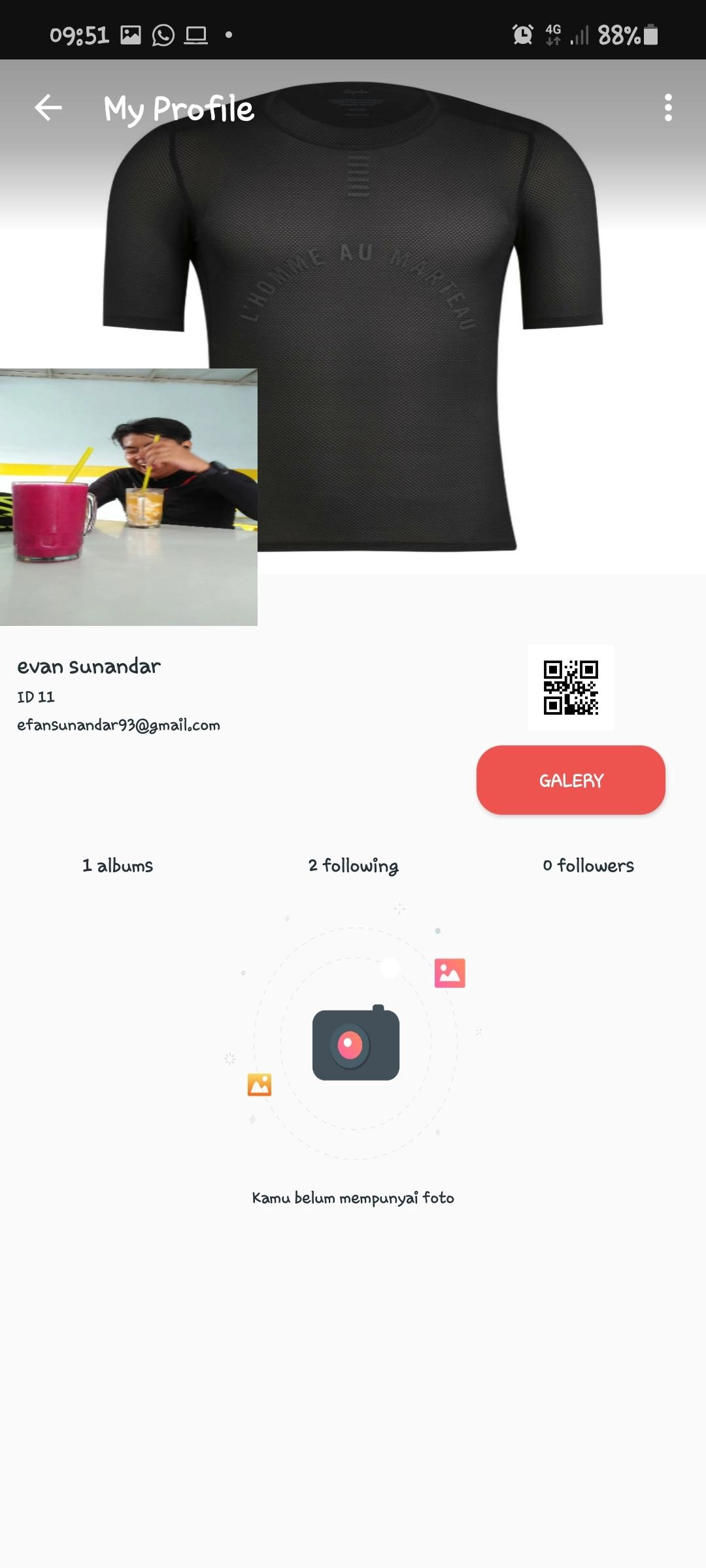706x1568 pixels.
Task: Open the GALERY button
Action: (x=571, y=780)
